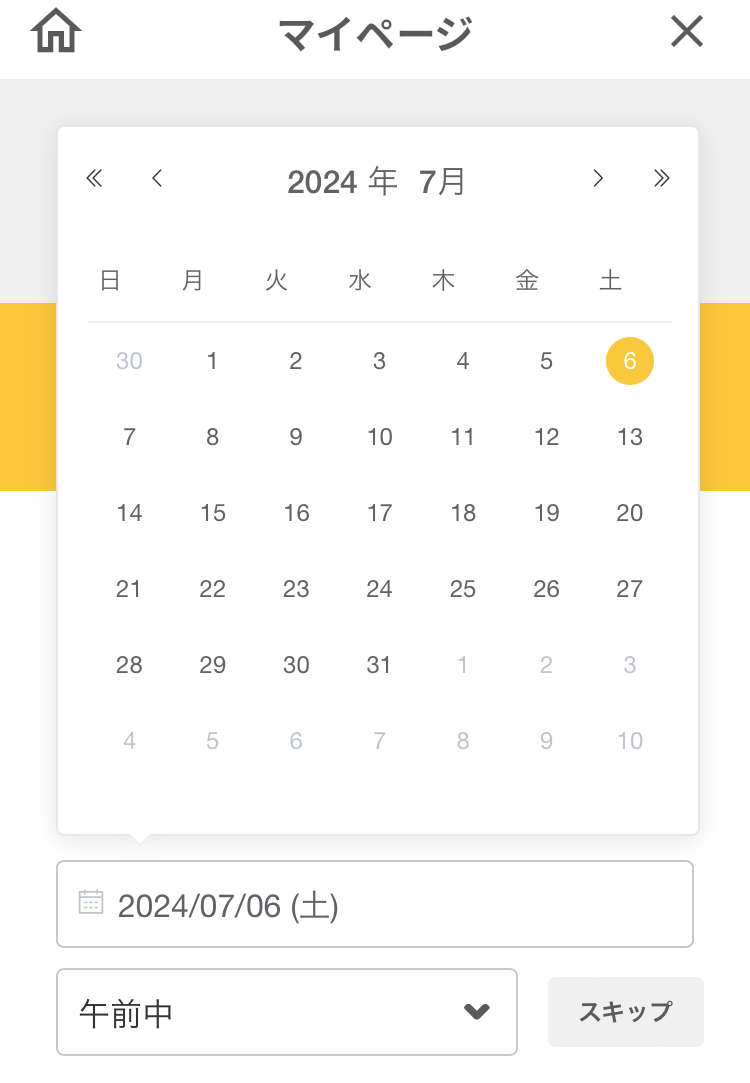Image resolution: width=750 pixels, height=1083 pixels.
Task: Go to the home screen icon
Action: pos(56,32)
